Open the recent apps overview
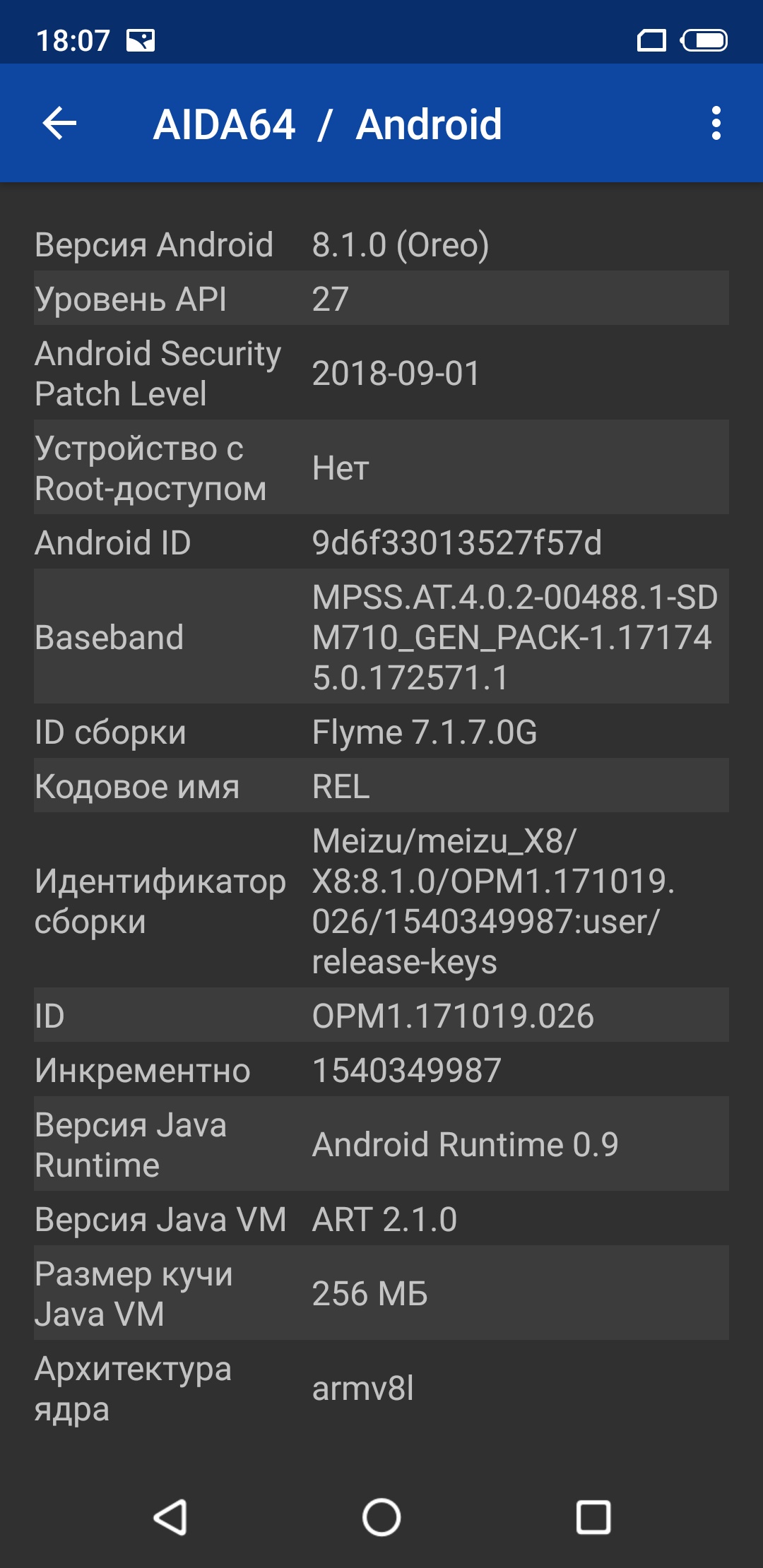The height and width of the screenshot is (1568, 763). click(593, 1516)
